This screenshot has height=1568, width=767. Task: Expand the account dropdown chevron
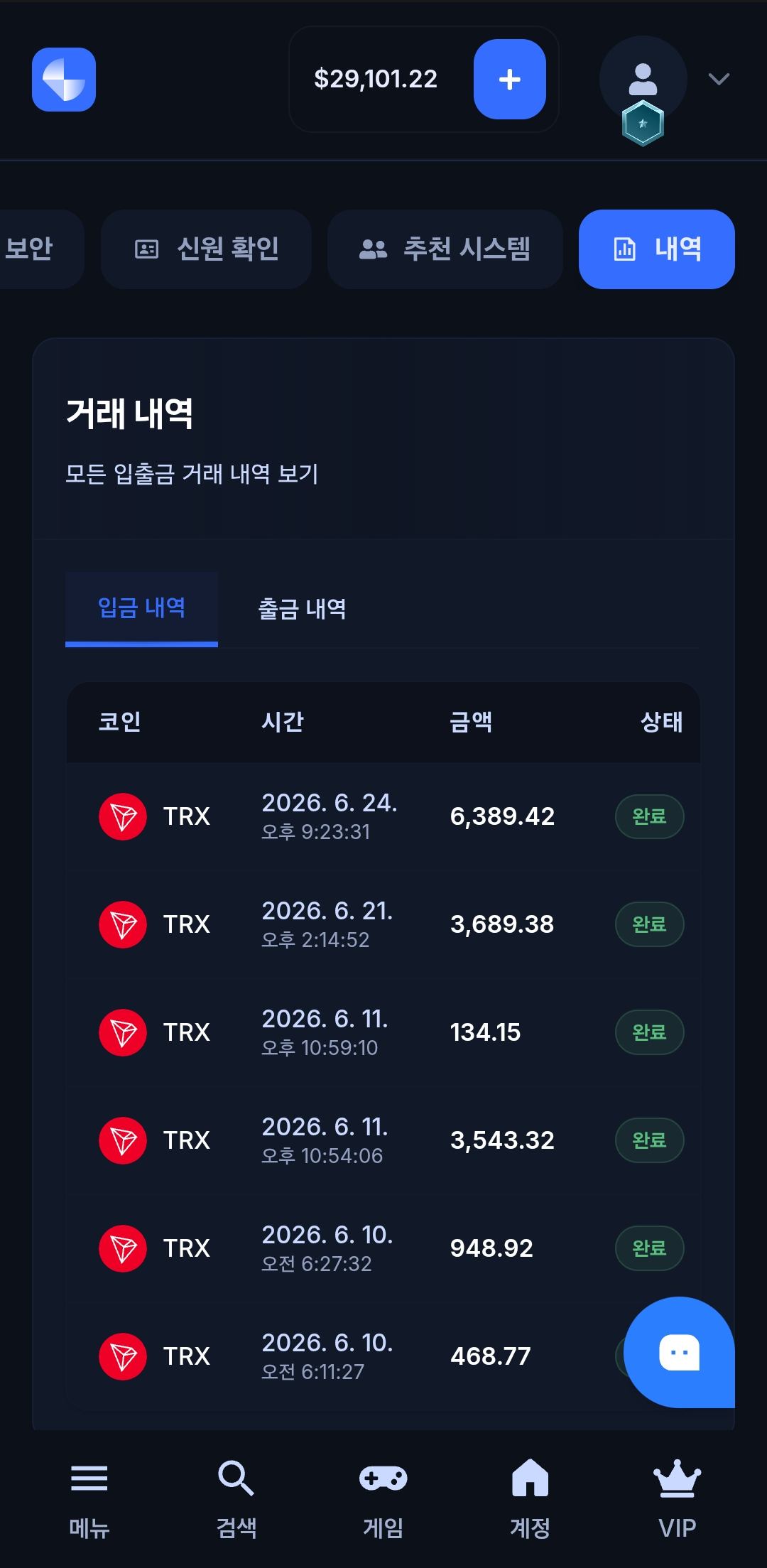(x=719, y=79)
